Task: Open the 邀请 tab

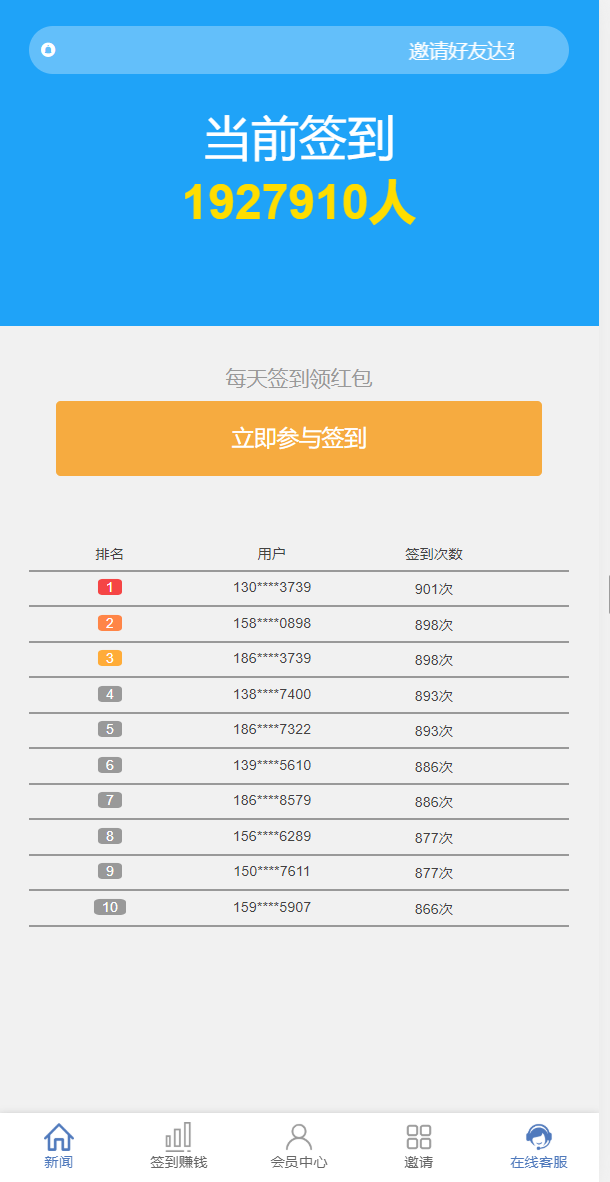Action: [x=418, y=1146]
